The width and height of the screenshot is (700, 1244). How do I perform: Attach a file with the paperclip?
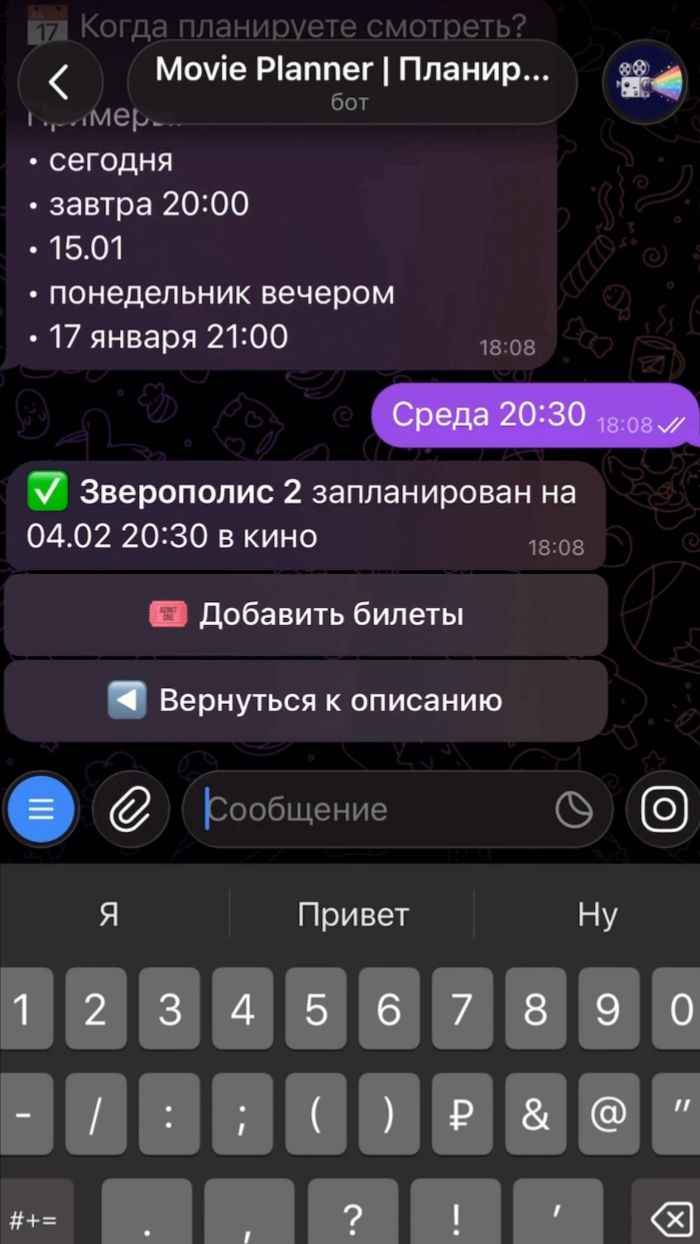click(x=130, y=809)
